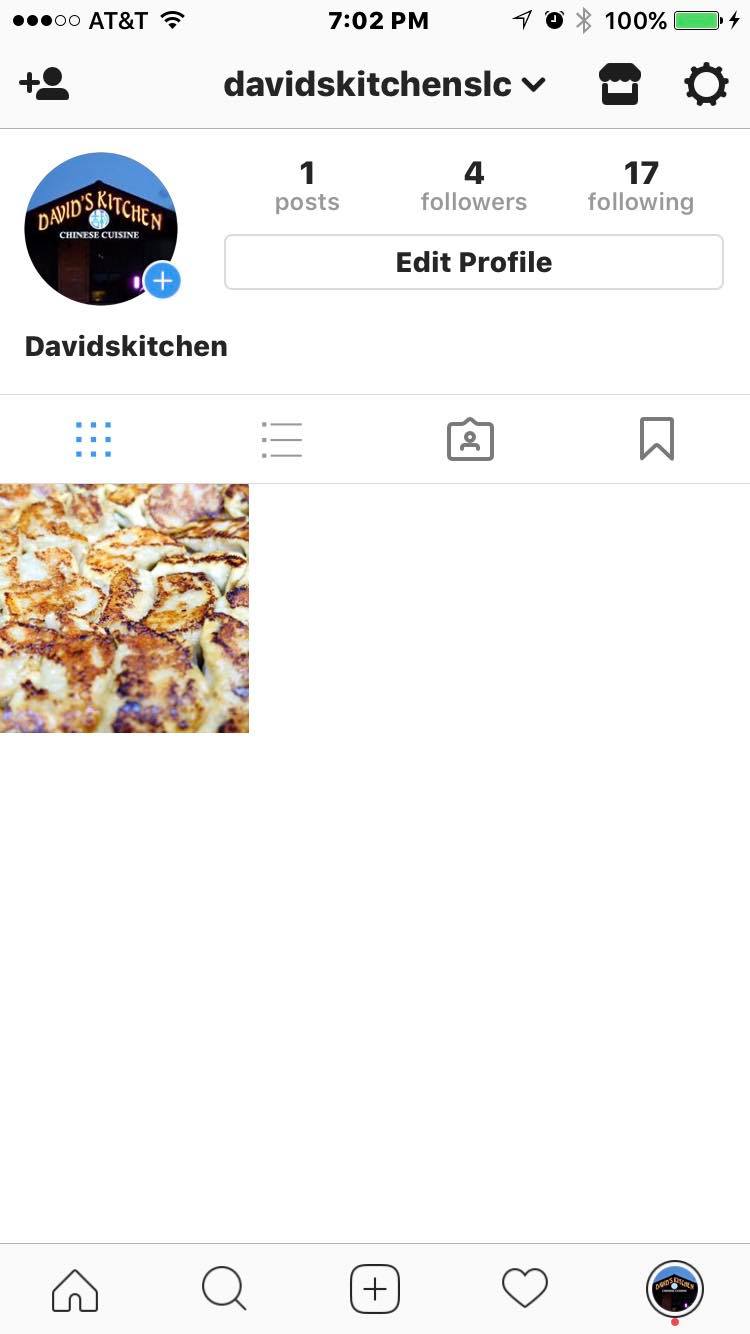Tap the Edit Profile button
Screen dimensions: 750x1334
473,262
